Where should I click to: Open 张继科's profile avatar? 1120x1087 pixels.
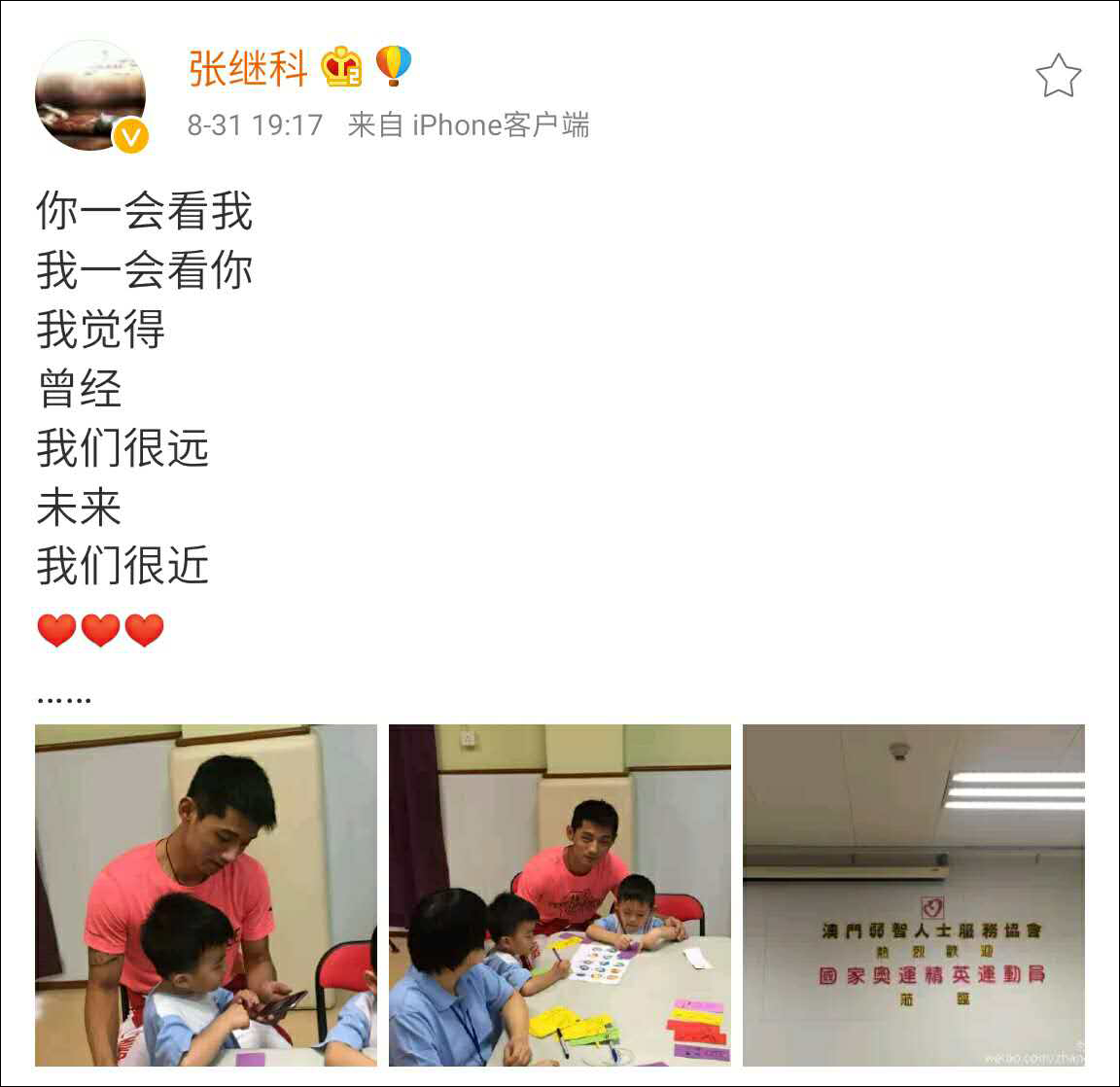89,95
